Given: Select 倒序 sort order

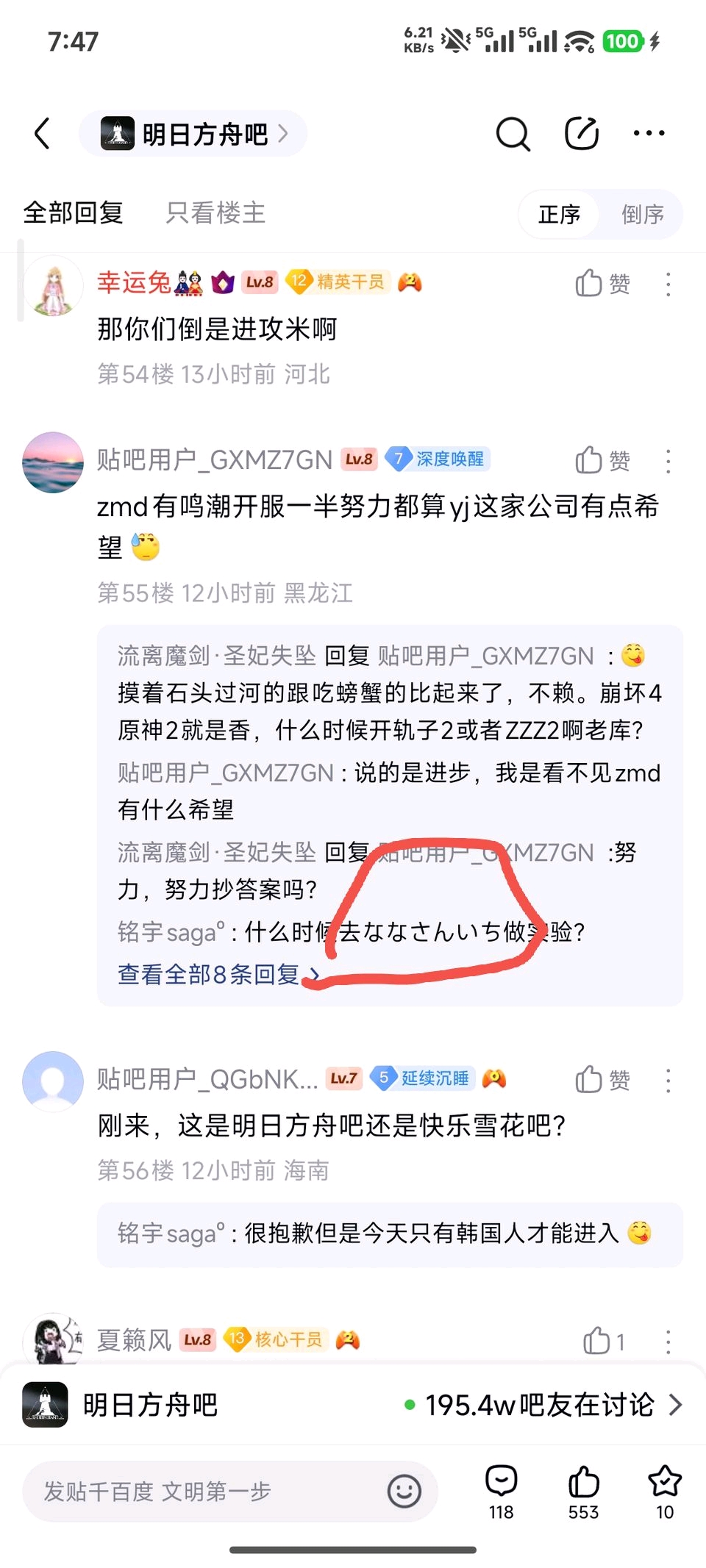Looking at the screenshot, I should pyautogui.click(x=643, y=214).
